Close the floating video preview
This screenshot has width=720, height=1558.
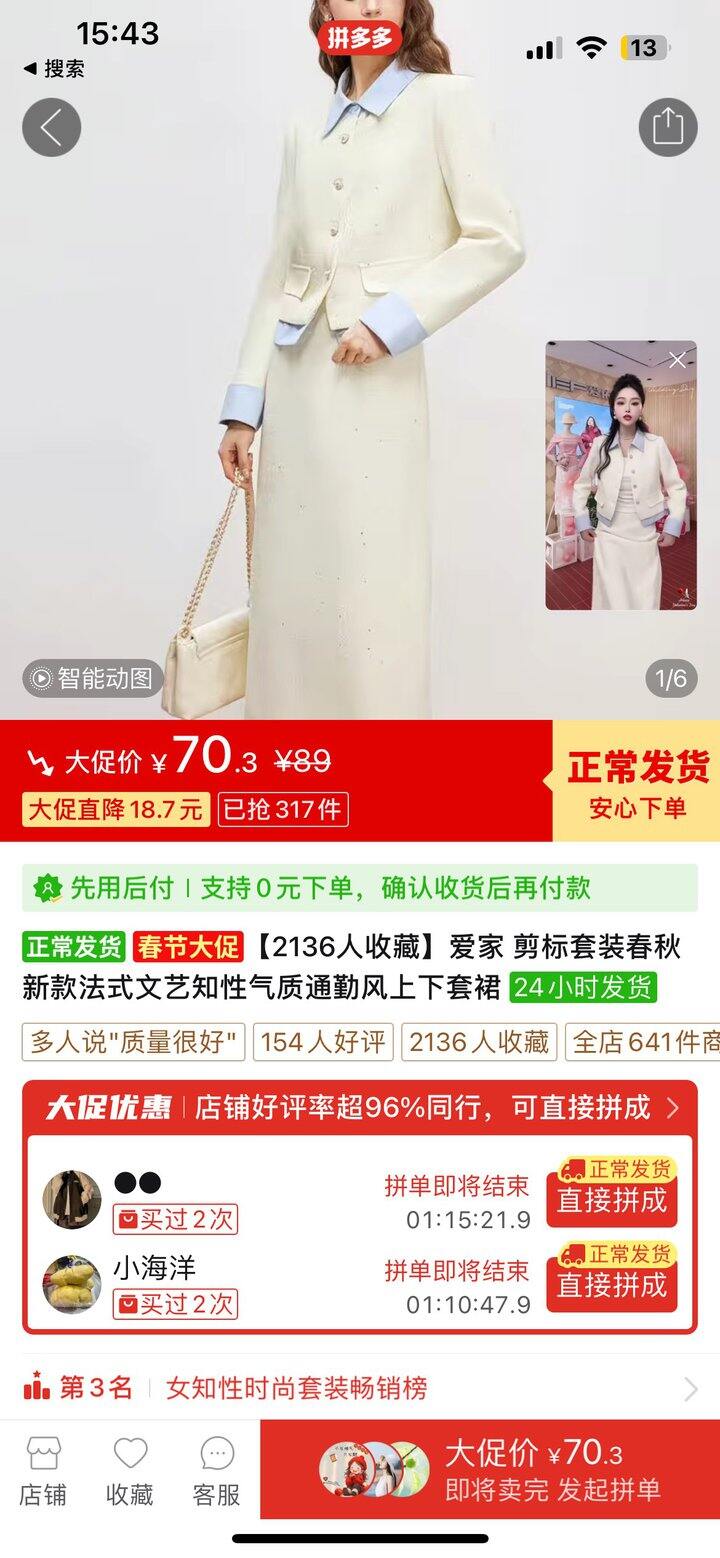[x=678, y=360]
